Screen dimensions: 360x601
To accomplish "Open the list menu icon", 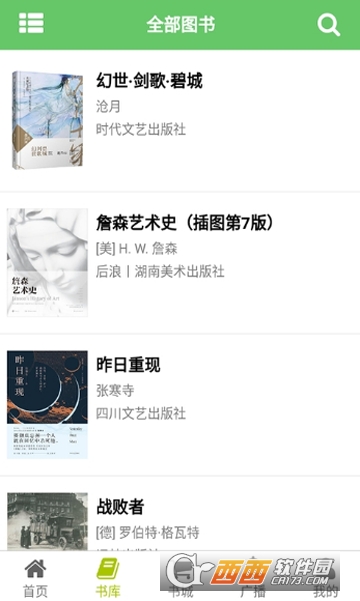I will [x=31, y=23].
